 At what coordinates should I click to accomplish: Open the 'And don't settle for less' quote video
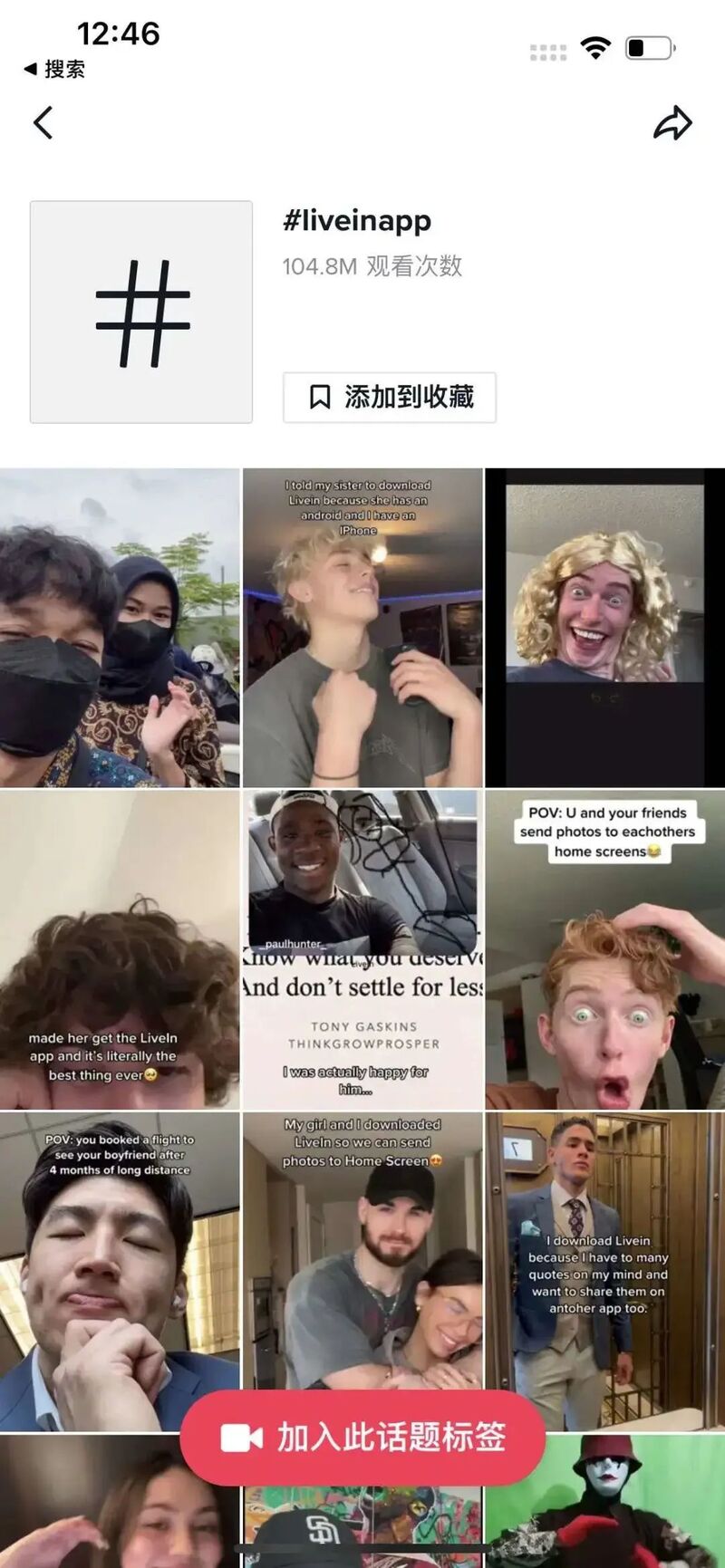[362, 949]
